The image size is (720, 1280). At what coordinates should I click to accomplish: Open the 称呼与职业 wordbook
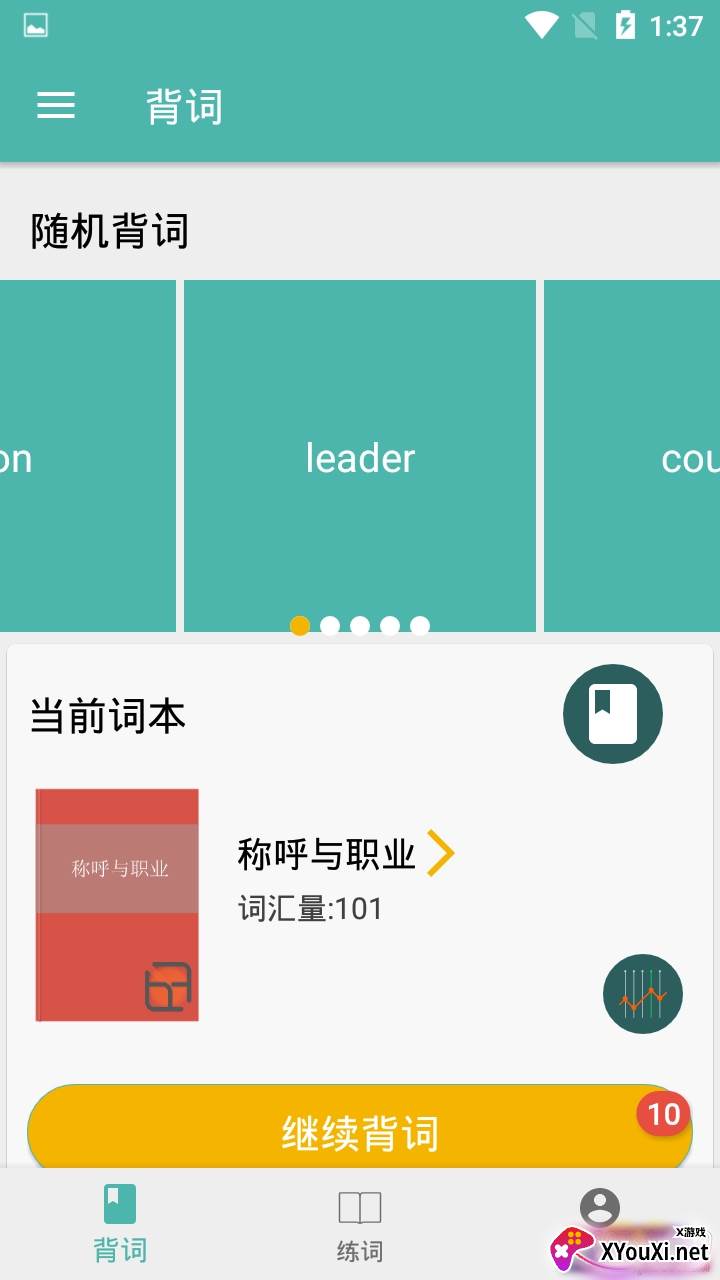345,855
